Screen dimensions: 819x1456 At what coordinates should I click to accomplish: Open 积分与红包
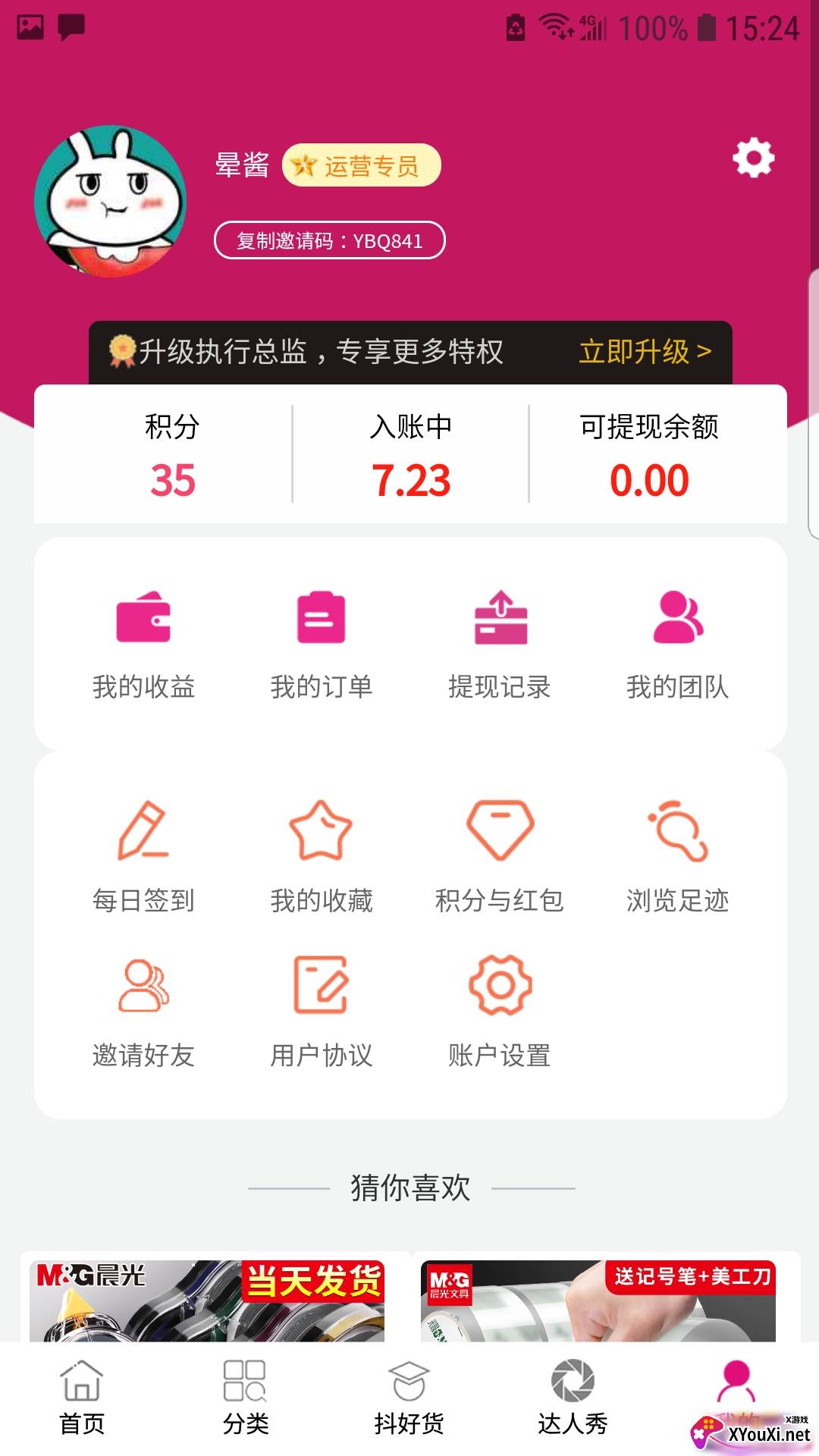click(x=500, y=858)
